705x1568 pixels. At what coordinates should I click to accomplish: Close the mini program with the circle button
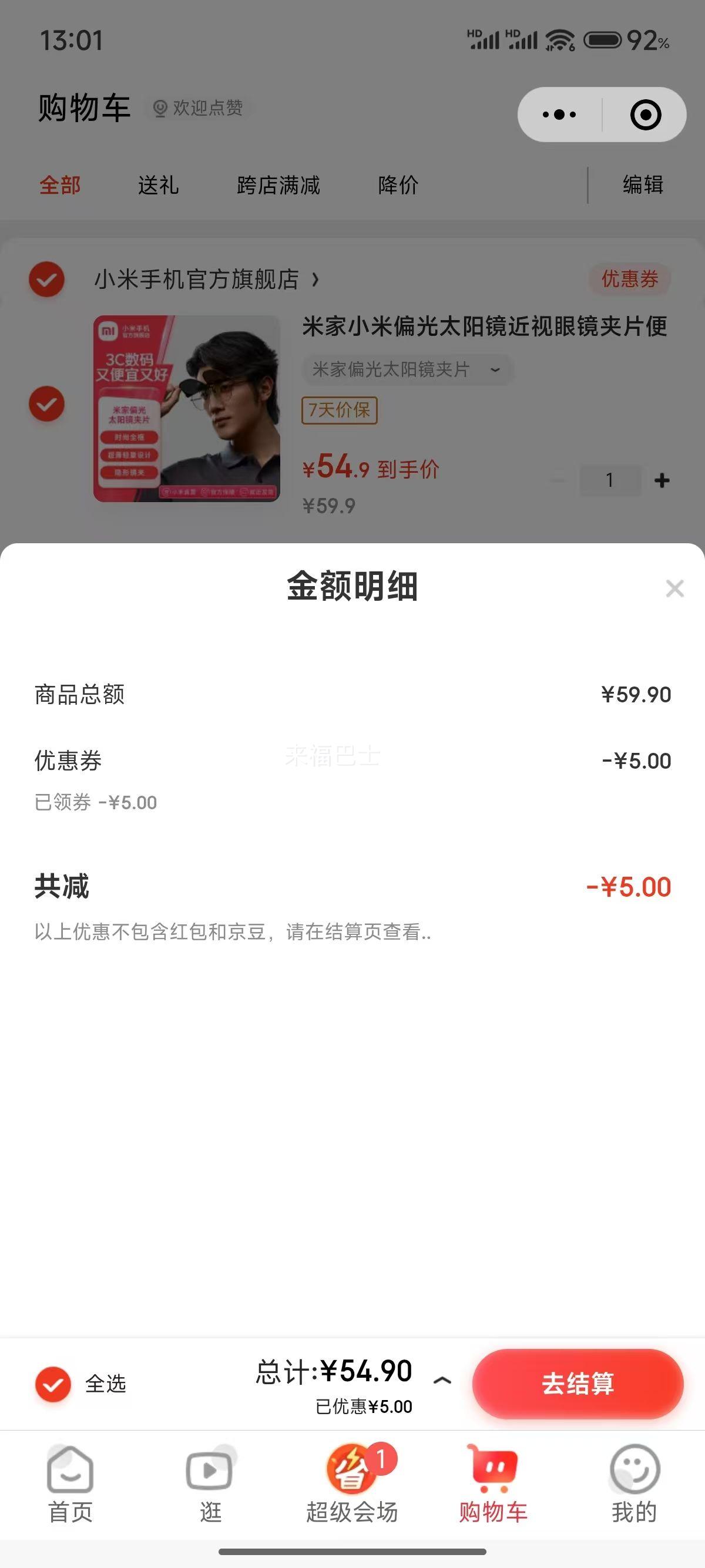coord(645,115)
